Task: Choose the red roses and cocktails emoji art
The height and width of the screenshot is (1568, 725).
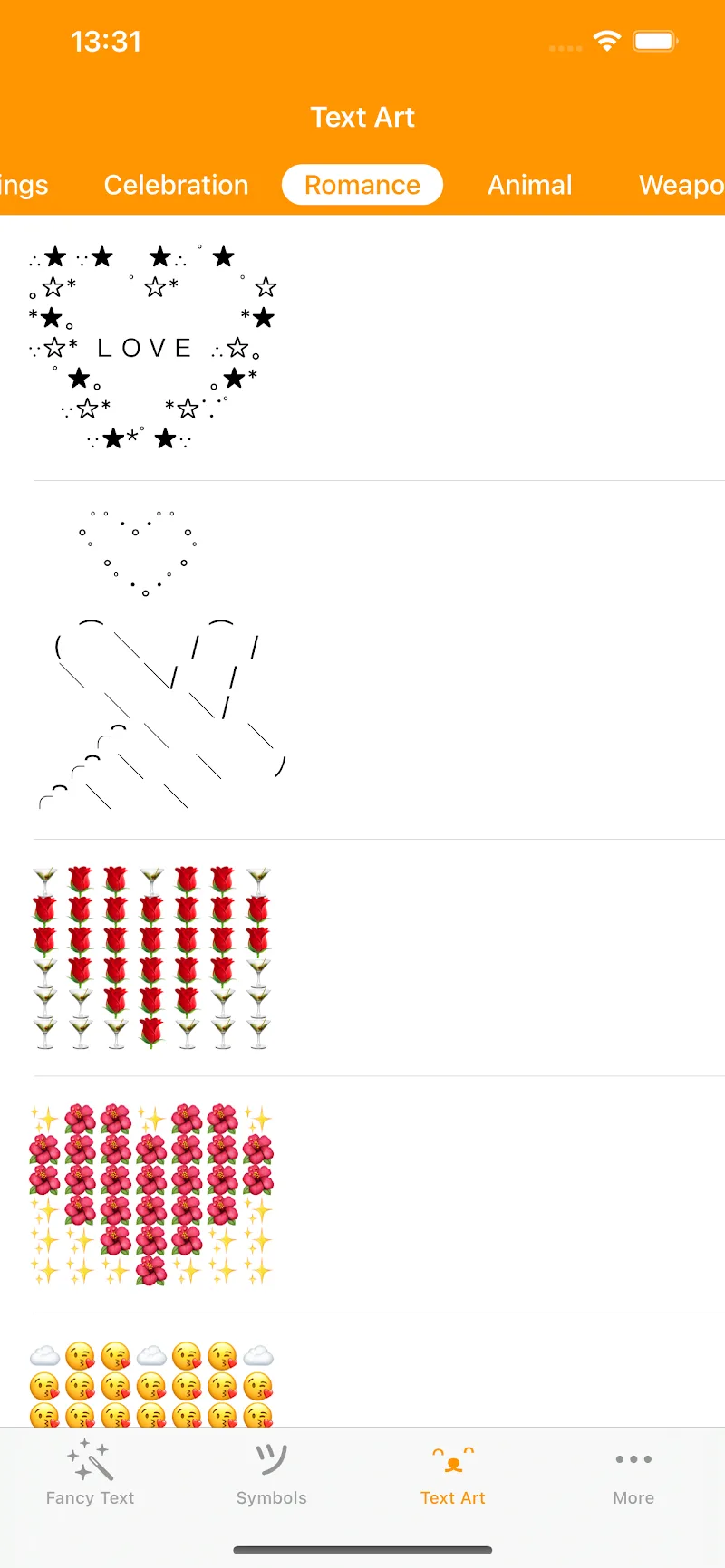Action: (x=362, y=958)
